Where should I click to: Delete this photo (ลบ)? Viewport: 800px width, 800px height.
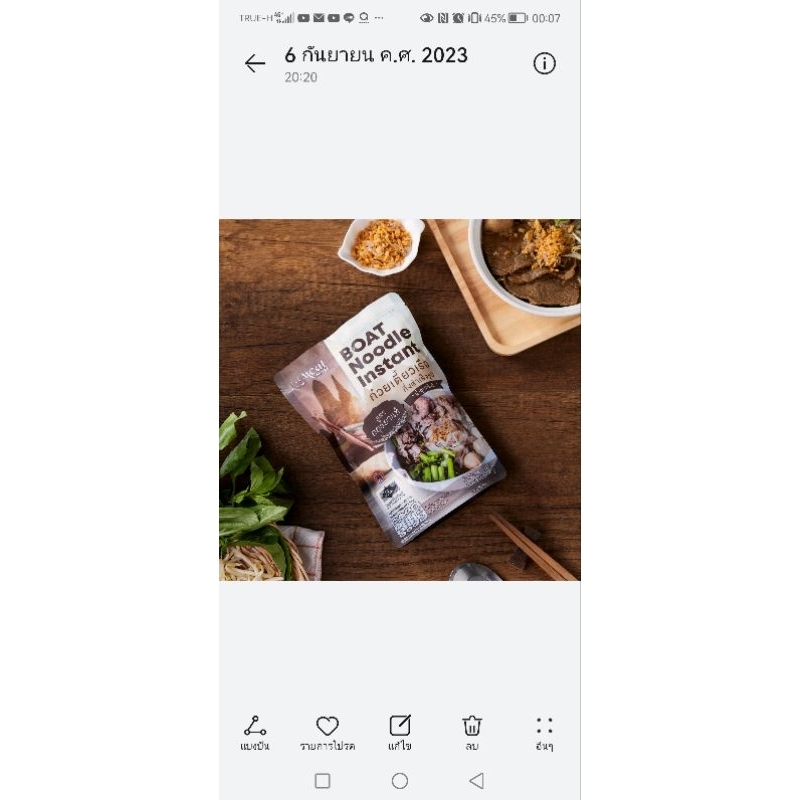[472, 733]
